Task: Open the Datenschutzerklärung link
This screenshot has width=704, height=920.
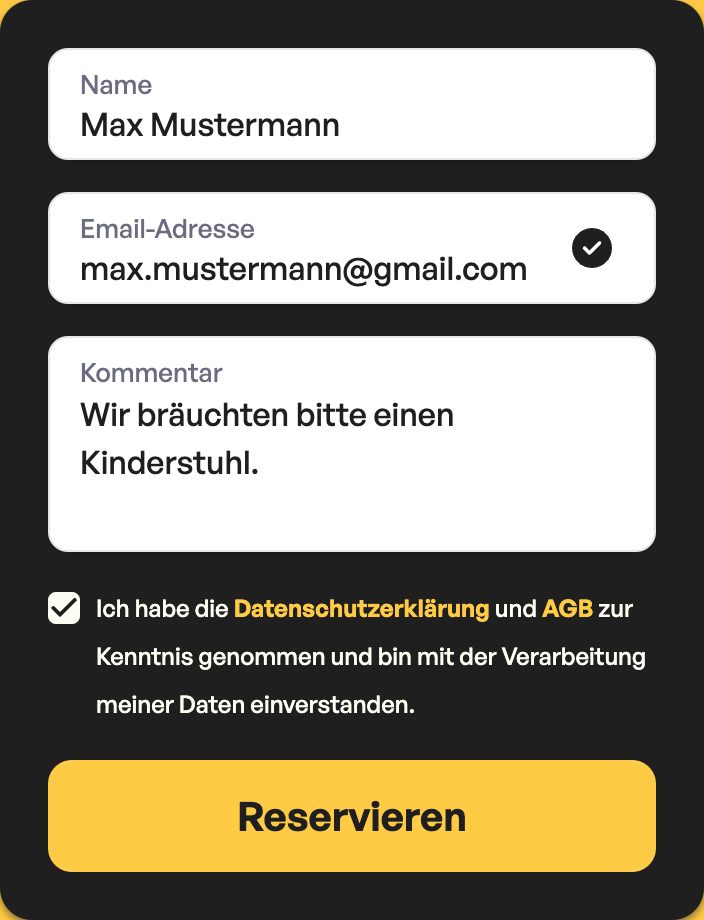Action: click(361, 609)
